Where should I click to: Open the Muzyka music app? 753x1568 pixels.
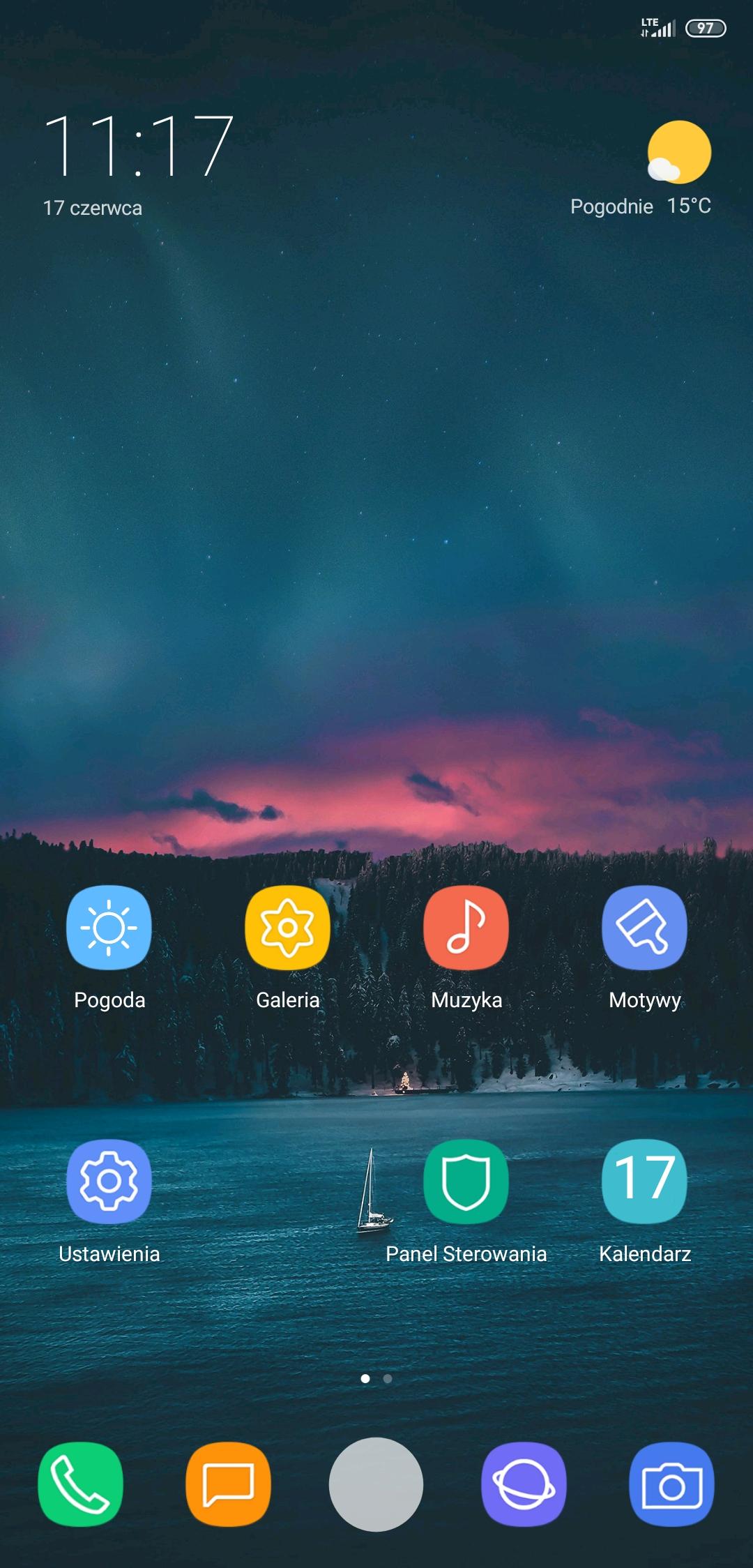click(466, 928)
